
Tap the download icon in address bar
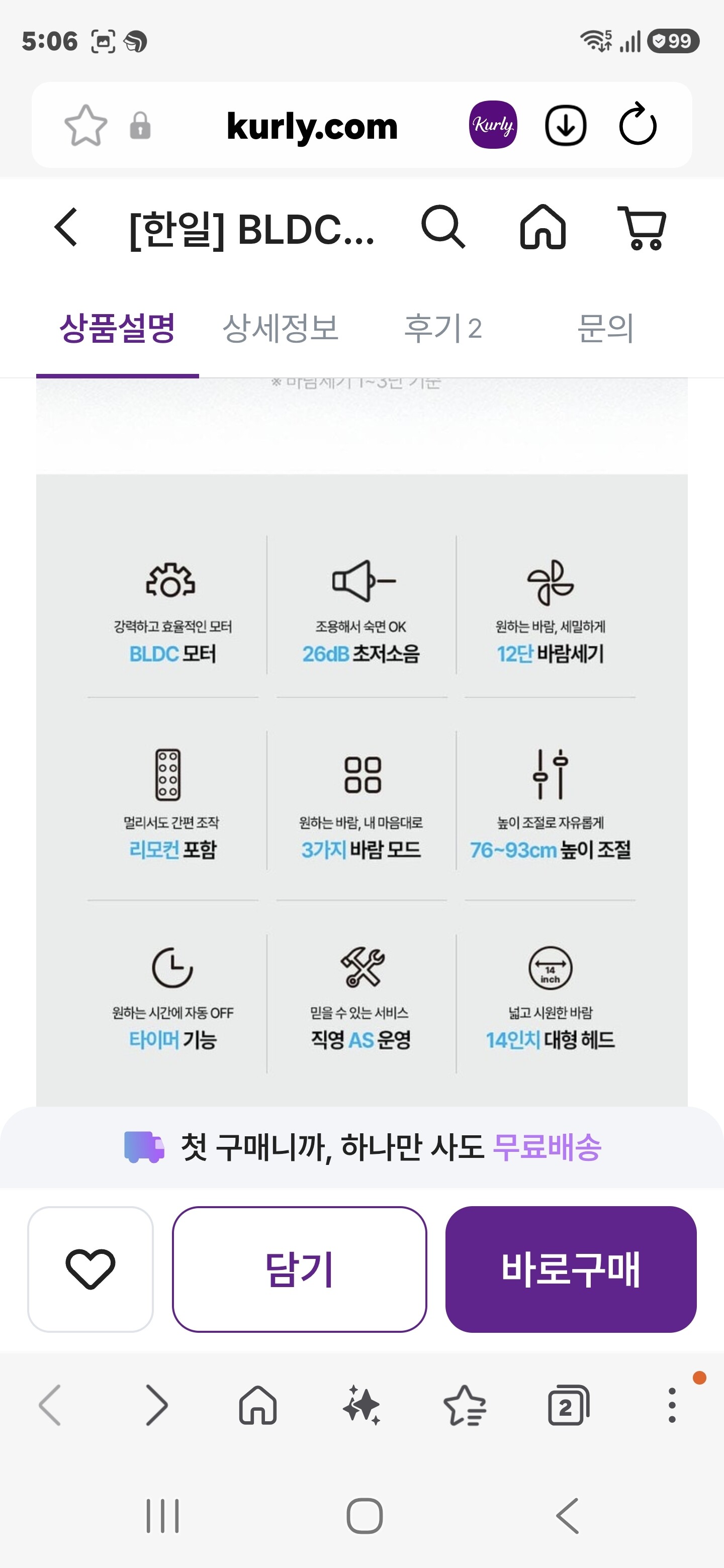(566, 126)
